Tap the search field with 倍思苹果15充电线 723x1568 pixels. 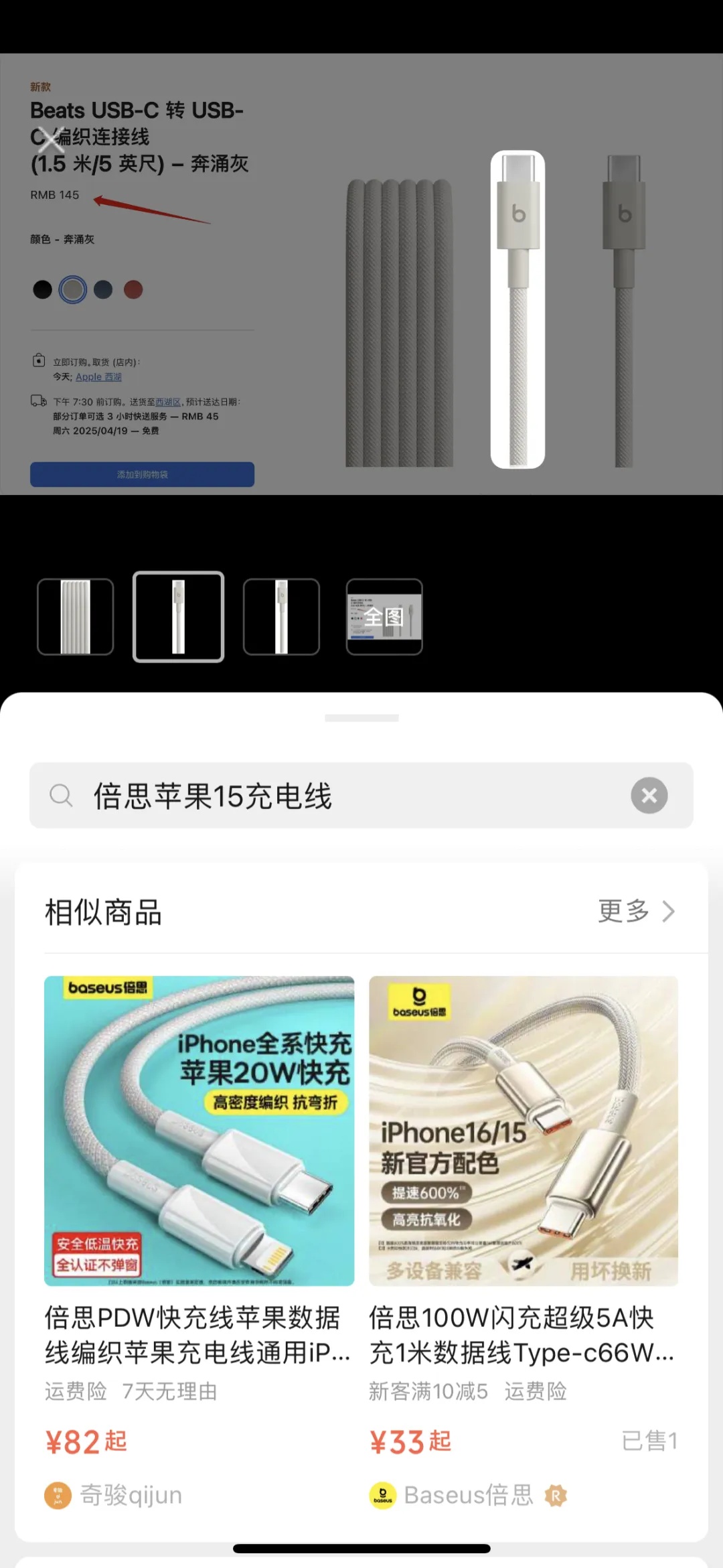(x=361, y=795)
